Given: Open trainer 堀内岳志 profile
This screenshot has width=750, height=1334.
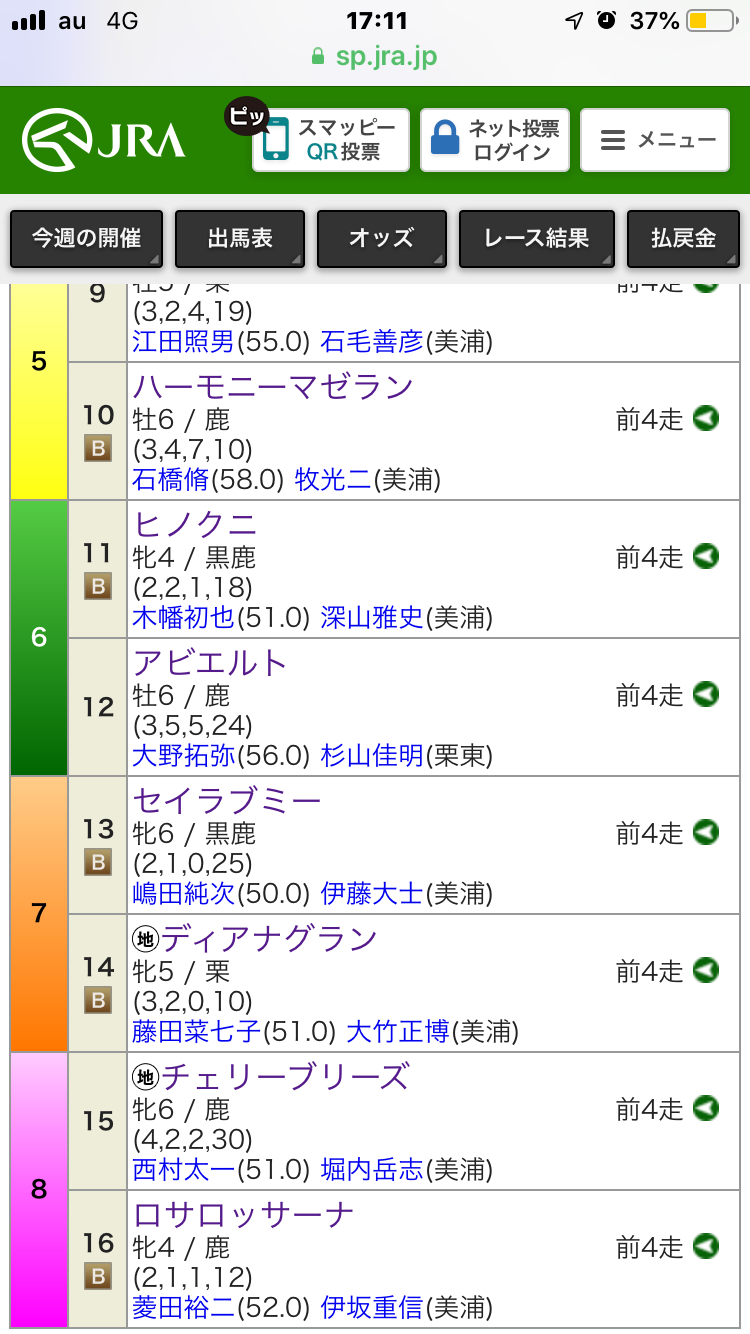Looking at the screenshot, I should tap(372, 1169).
